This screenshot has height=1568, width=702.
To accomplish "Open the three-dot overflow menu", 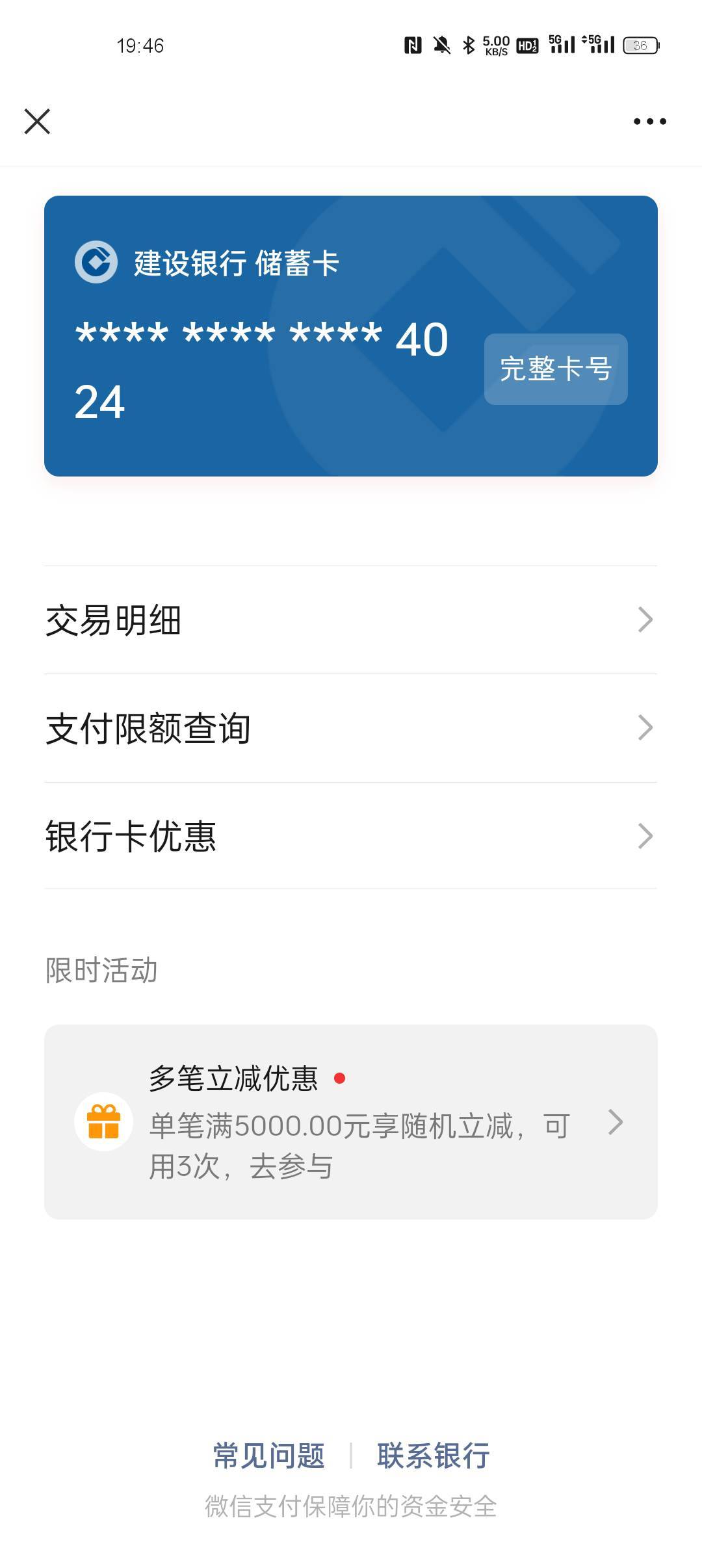I will (x=650, y=122).
